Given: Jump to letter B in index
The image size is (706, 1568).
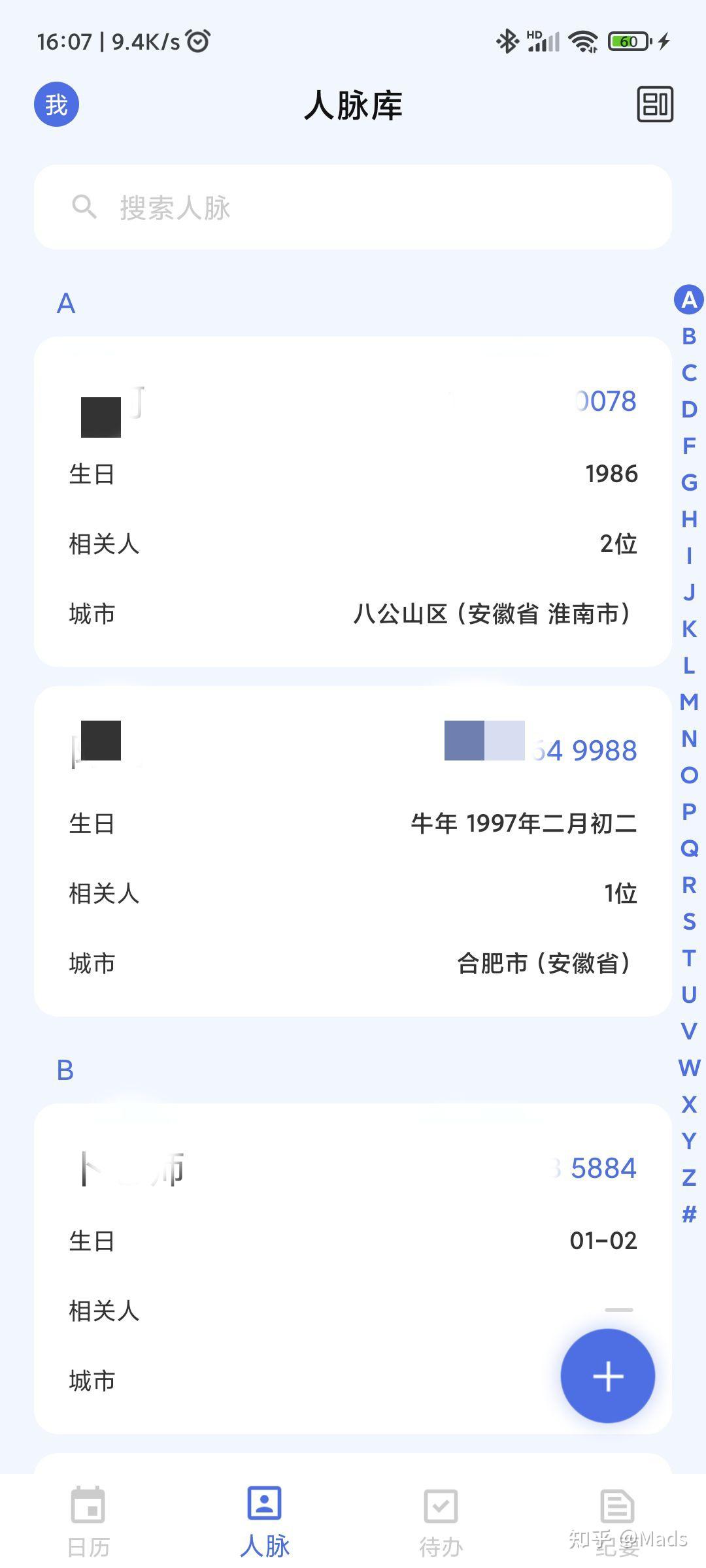Looking at the screenshot, I should click(689, 336).
